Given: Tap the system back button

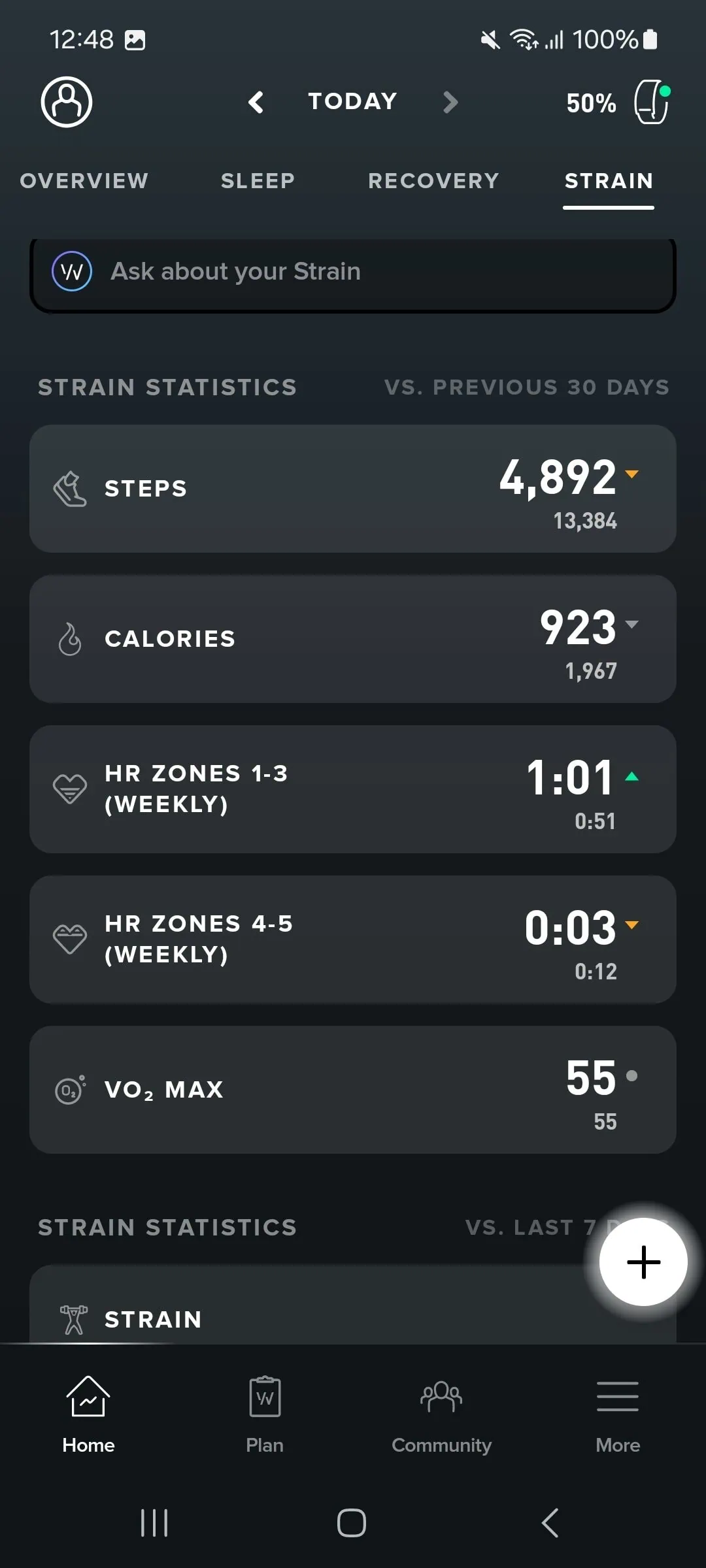Looking at the screenshot, I should pos(550,1523).
